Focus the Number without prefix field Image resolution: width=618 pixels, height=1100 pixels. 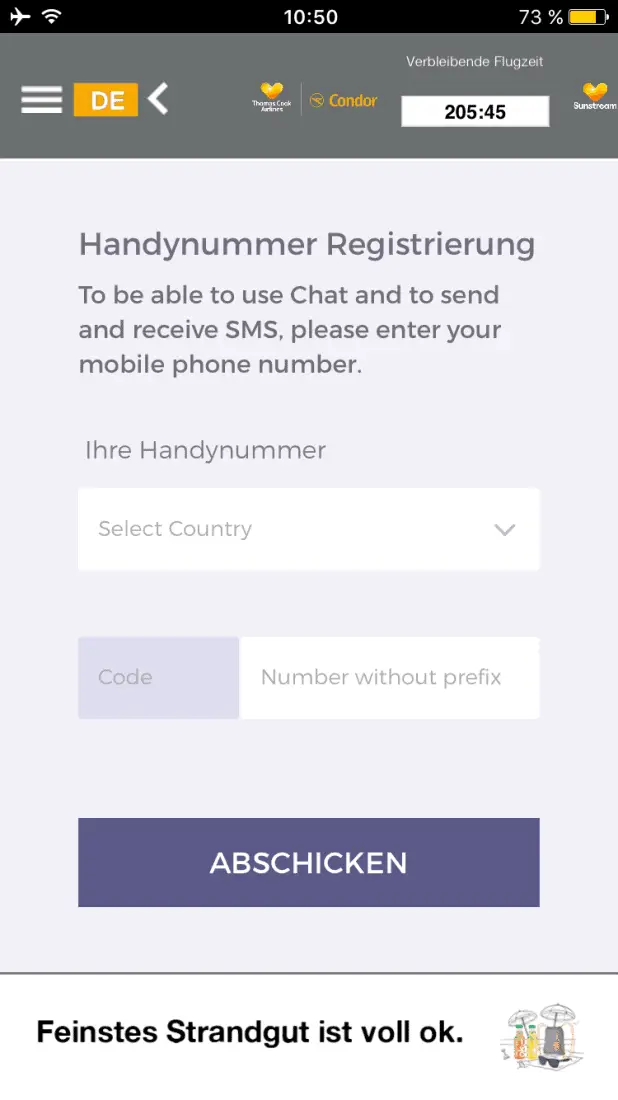coord(389,677)
